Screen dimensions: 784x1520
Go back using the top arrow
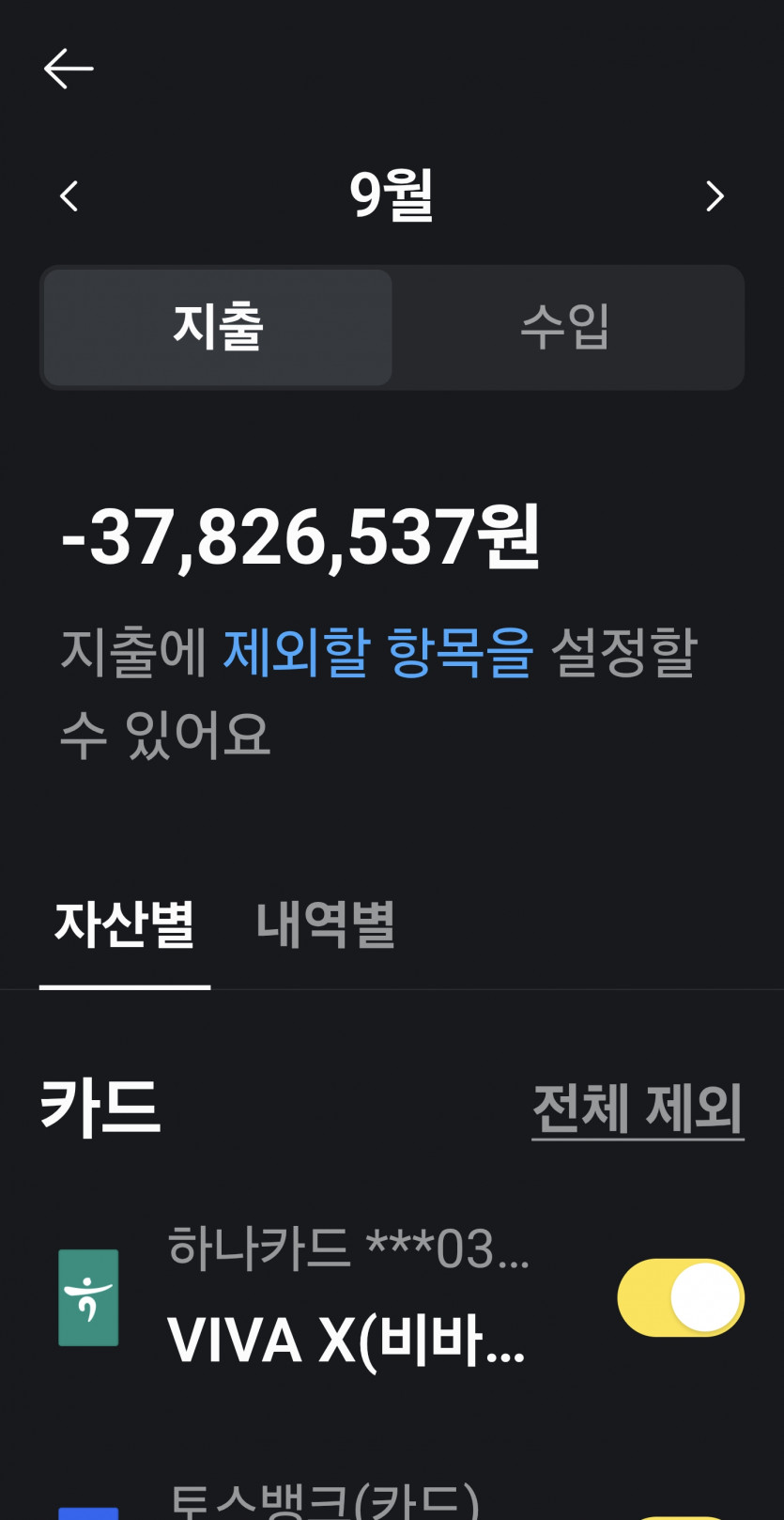pos(69,69)
